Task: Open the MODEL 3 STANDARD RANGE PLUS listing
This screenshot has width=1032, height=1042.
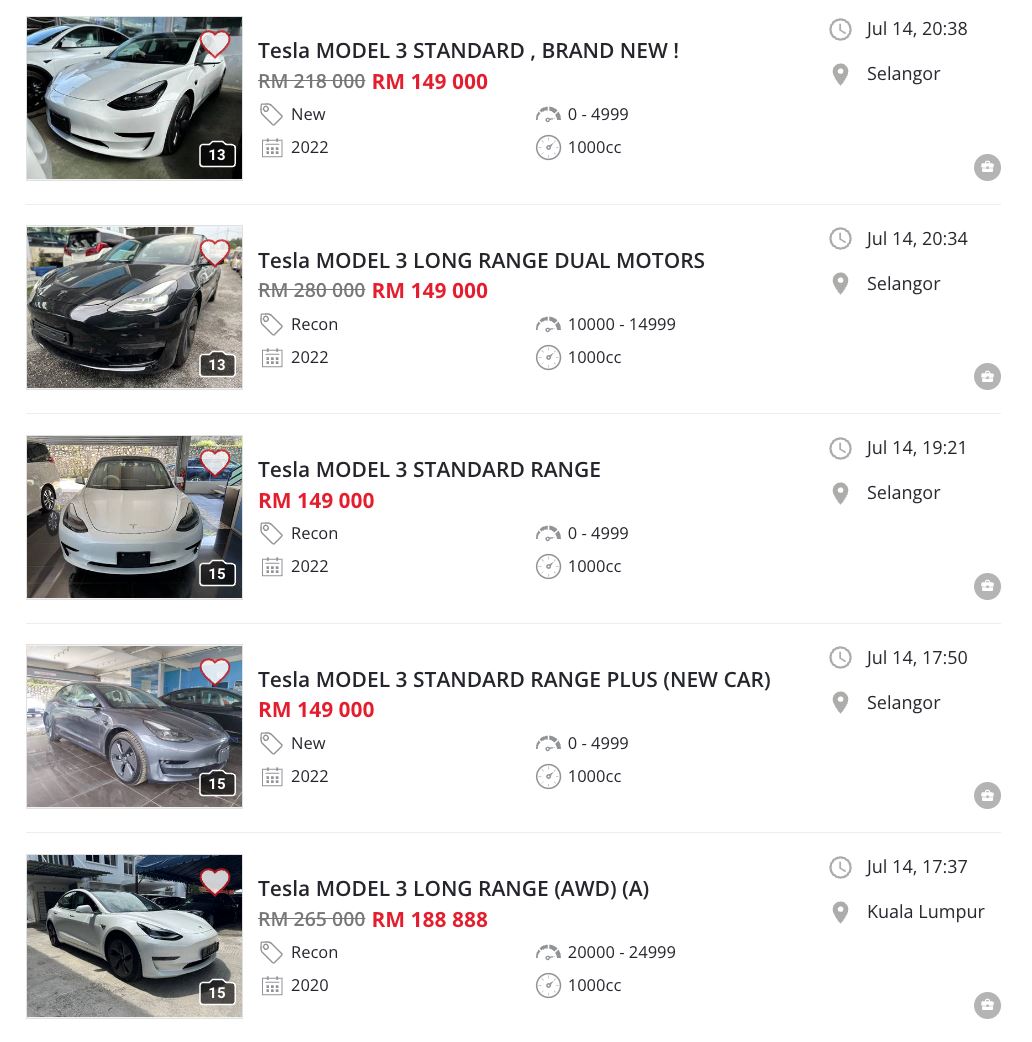Action: tap(514, 679)
